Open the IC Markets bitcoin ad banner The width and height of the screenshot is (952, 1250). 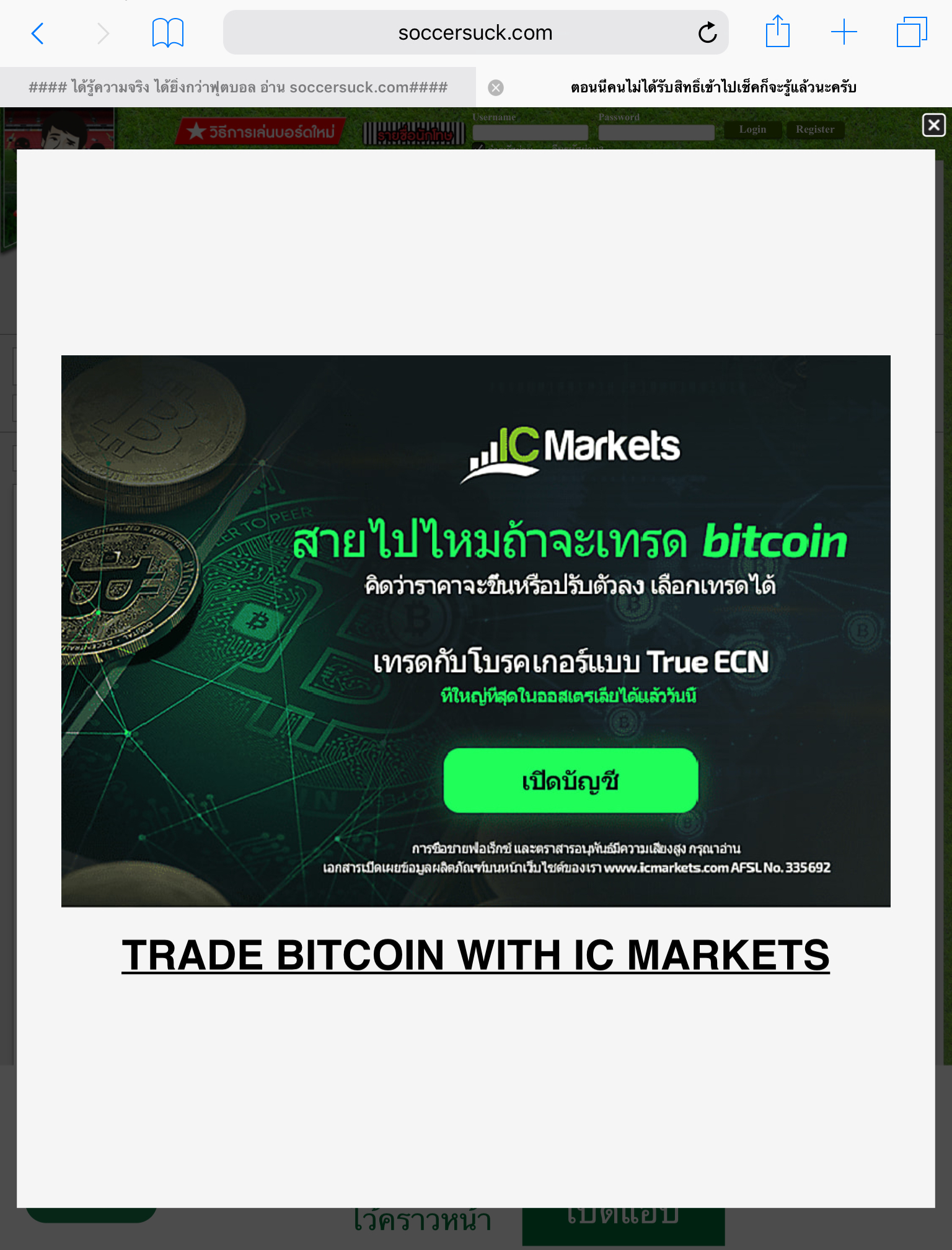point(475,630)
